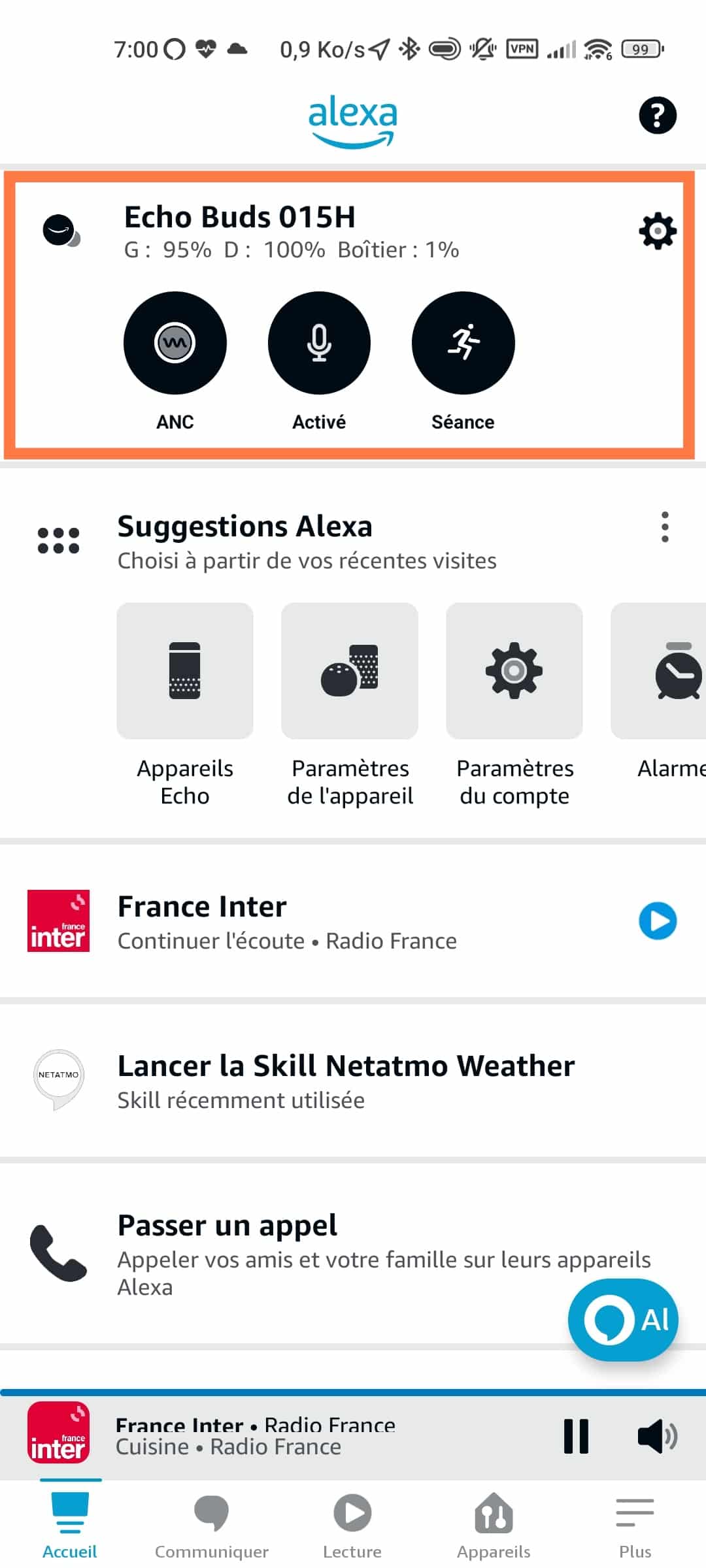Open the help question mark icon
This screenshot has width=706, height=1568.
click(x=657, y=116)
